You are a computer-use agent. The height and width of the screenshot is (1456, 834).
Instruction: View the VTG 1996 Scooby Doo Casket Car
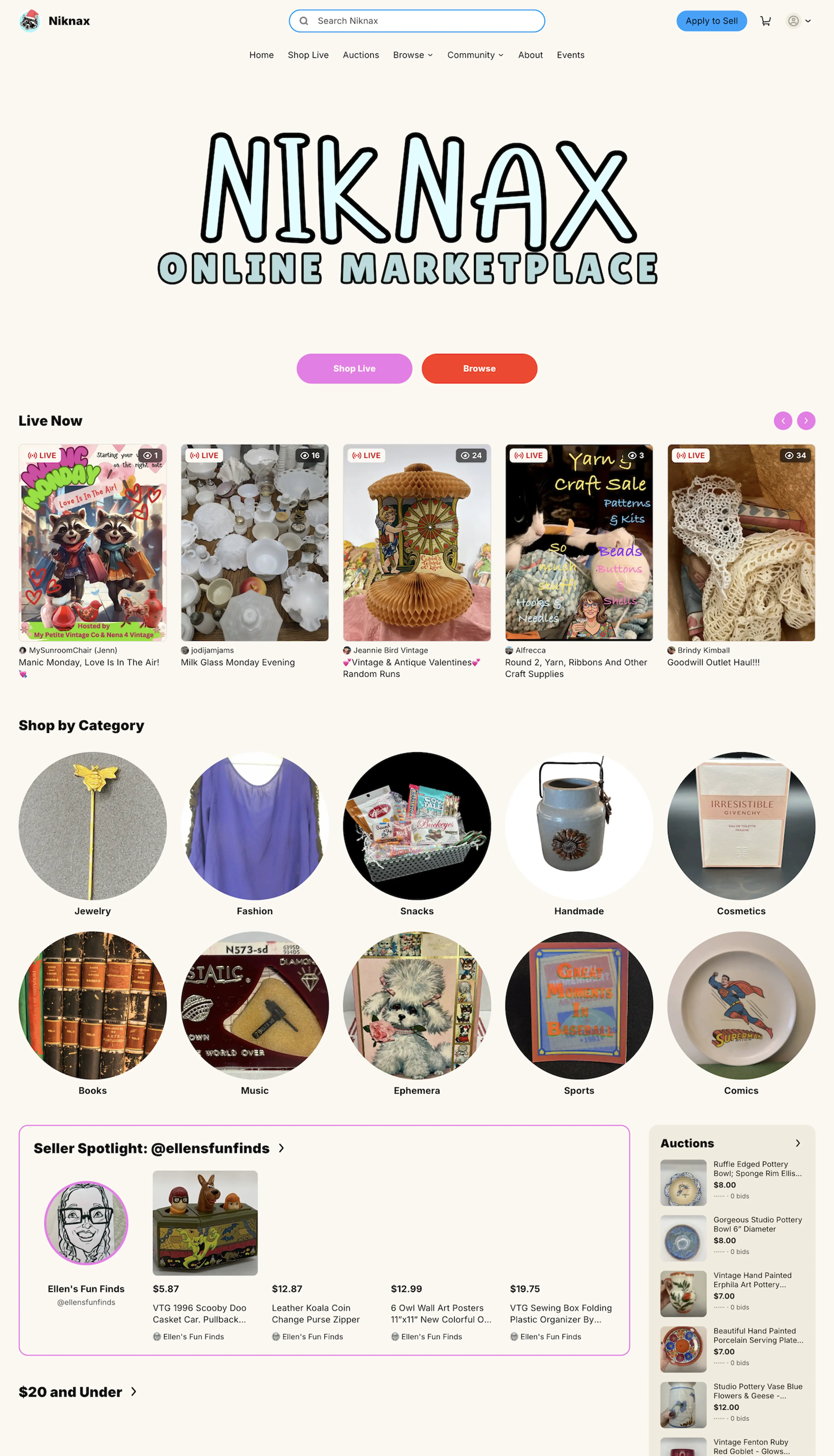coord(205,1222)
